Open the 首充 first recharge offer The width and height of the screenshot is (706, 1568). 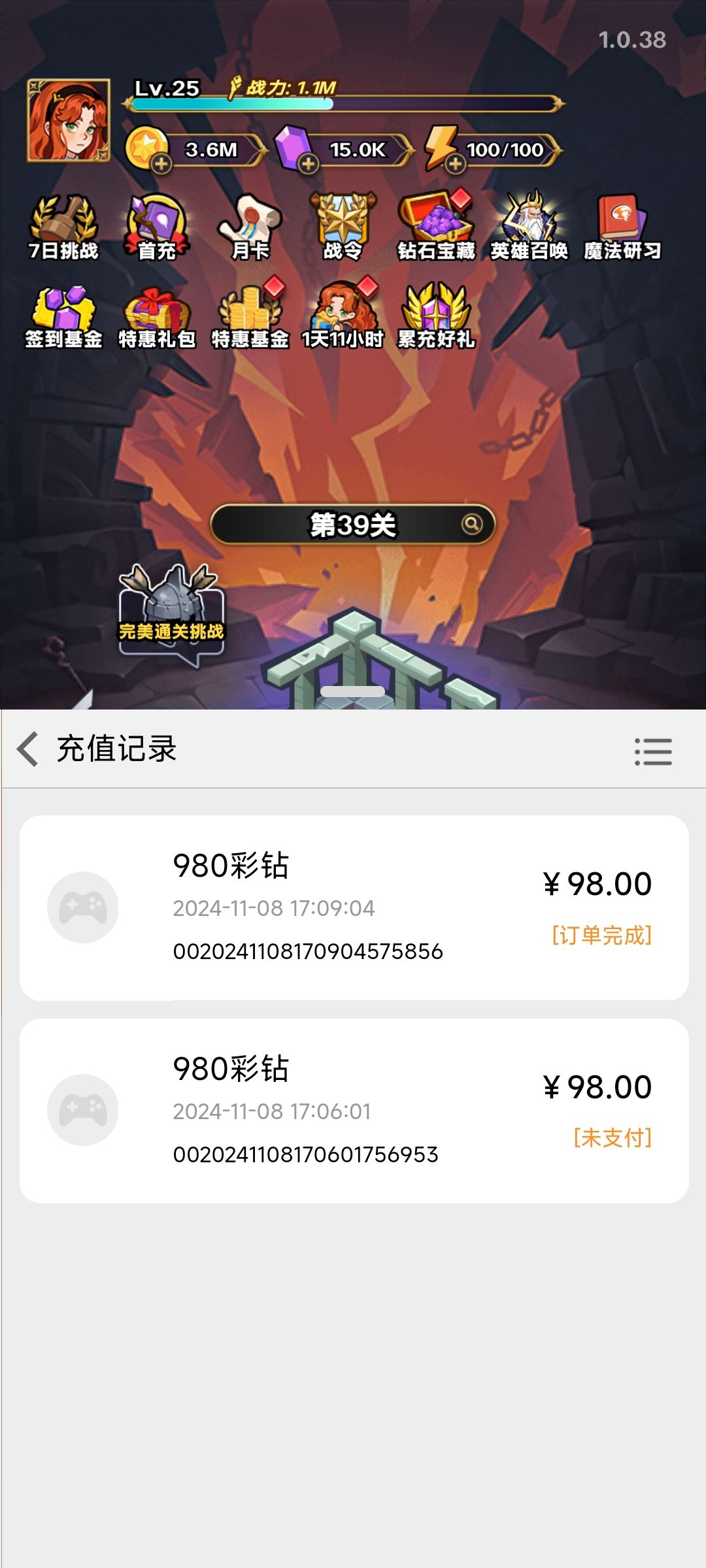pyautogui.click(x=157, y=228)
